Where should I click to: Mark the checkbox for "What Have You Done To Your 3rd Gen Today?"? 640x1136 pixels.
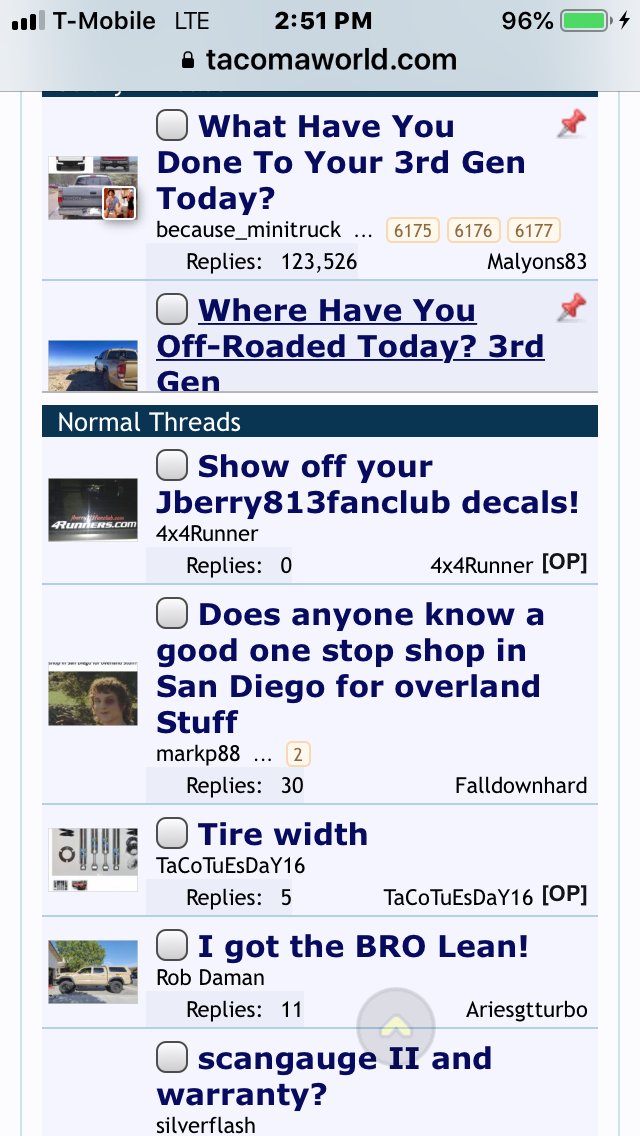coord(172,125)
